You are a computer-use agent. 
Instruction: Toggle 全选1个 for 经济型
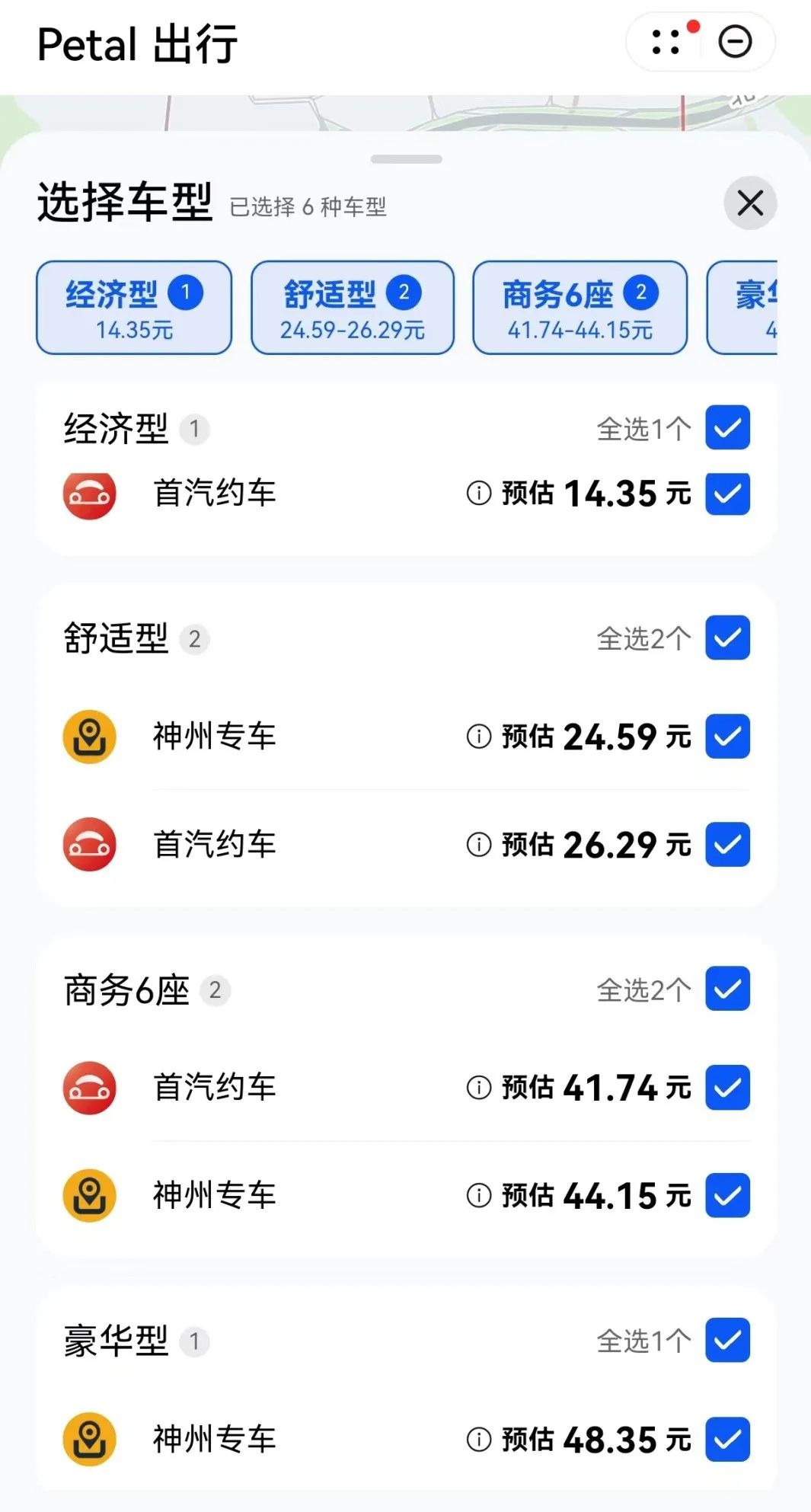(x=727, y=428)
